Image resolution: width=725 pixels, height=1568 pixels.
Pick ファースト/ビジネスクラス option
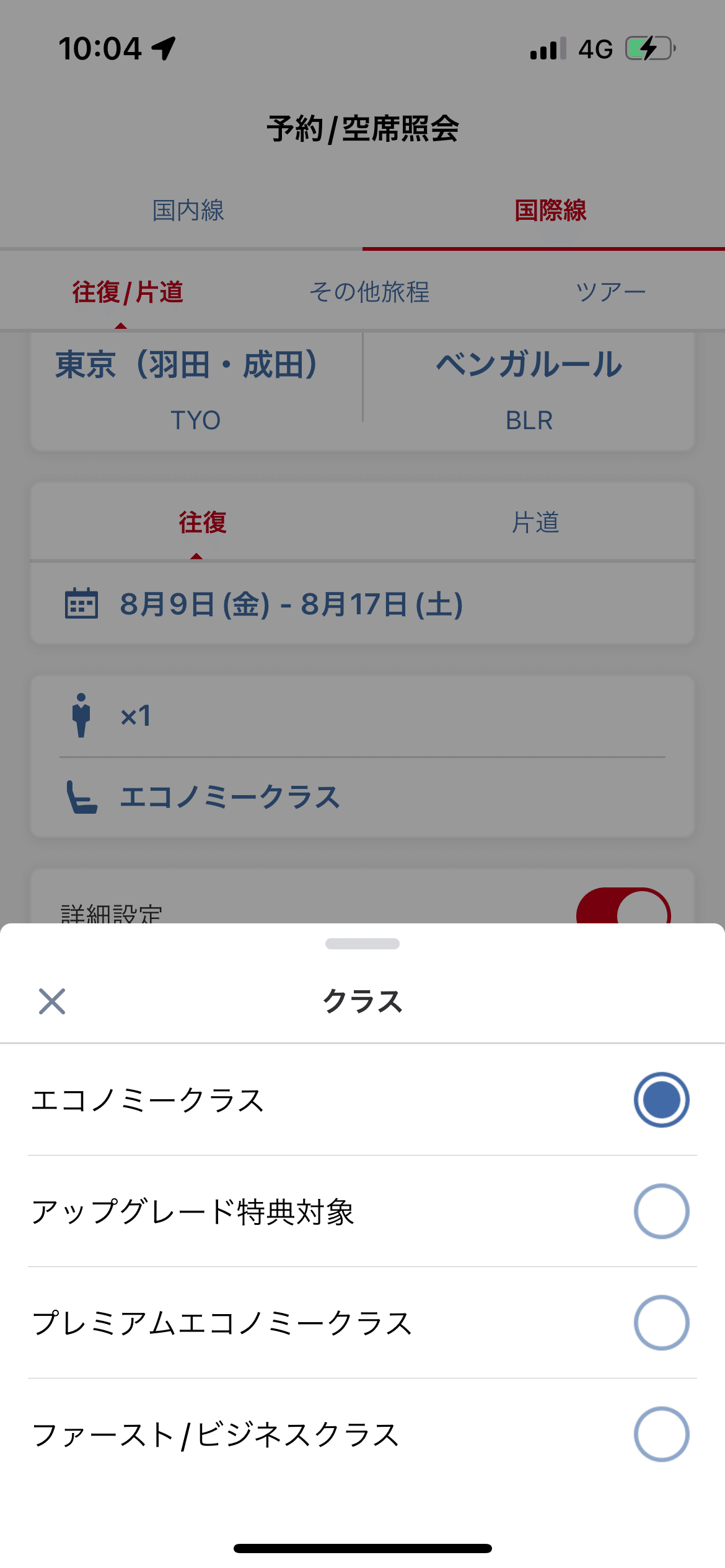click(362, 1434)
